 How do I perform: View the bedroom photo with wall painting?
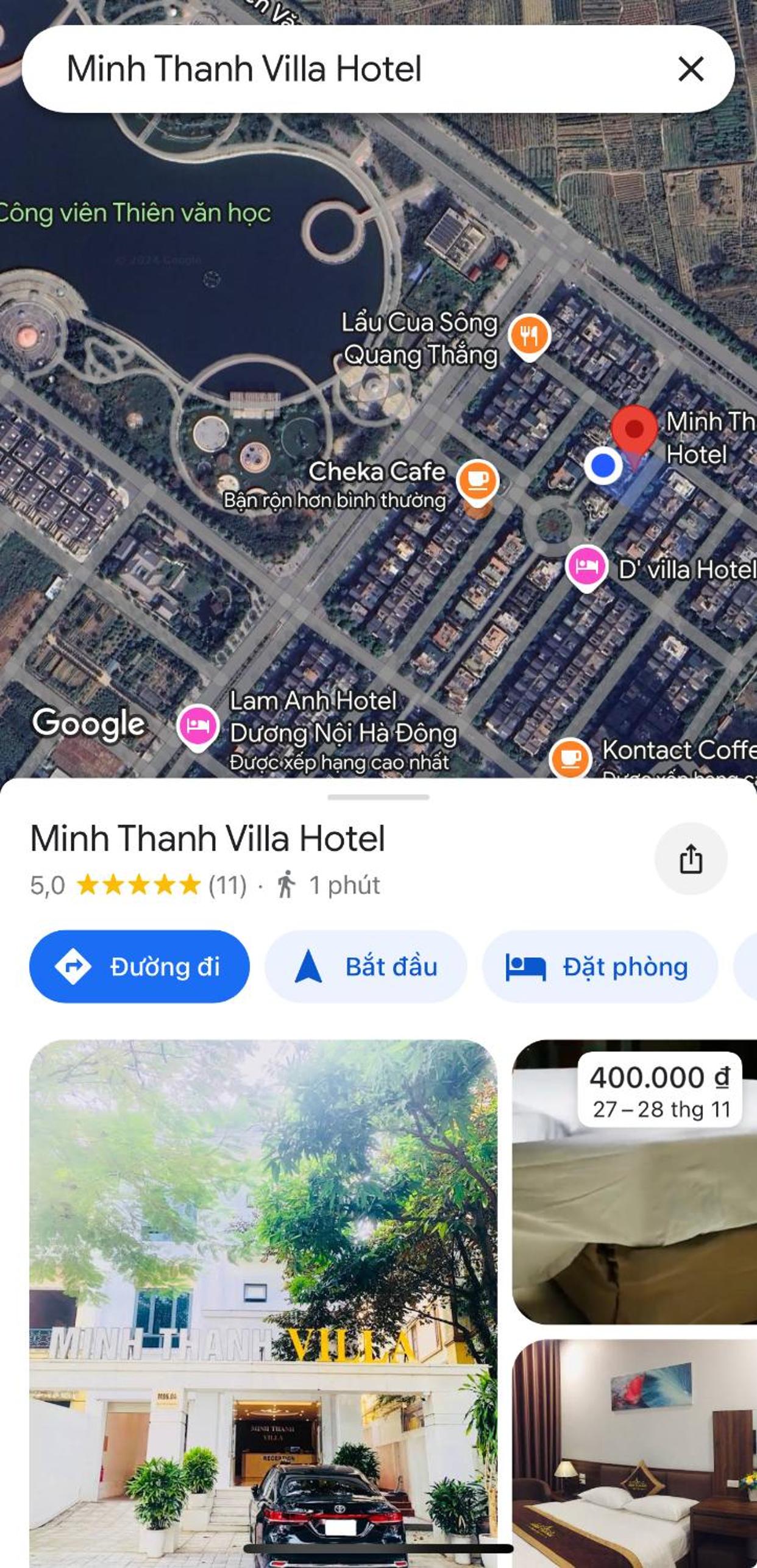tap(634, 1456)
